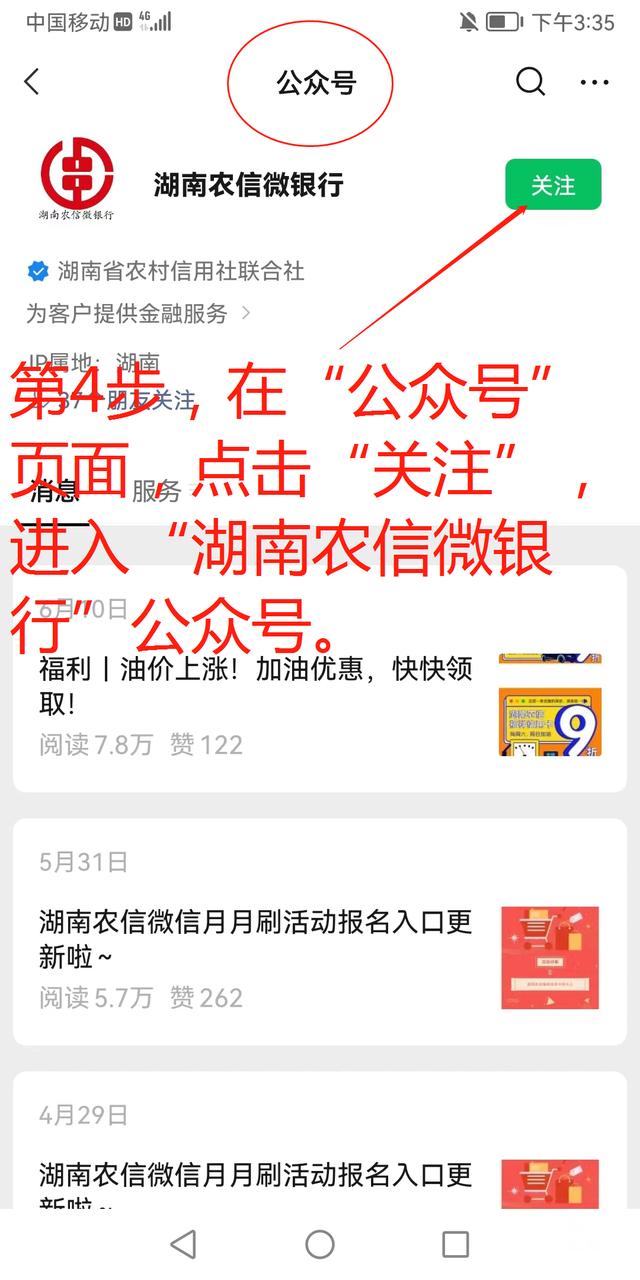Screen dimensions: 640x1280
Task: Switch to the 服务 tab
Action: pyautogui.click(x=157, y=491)
